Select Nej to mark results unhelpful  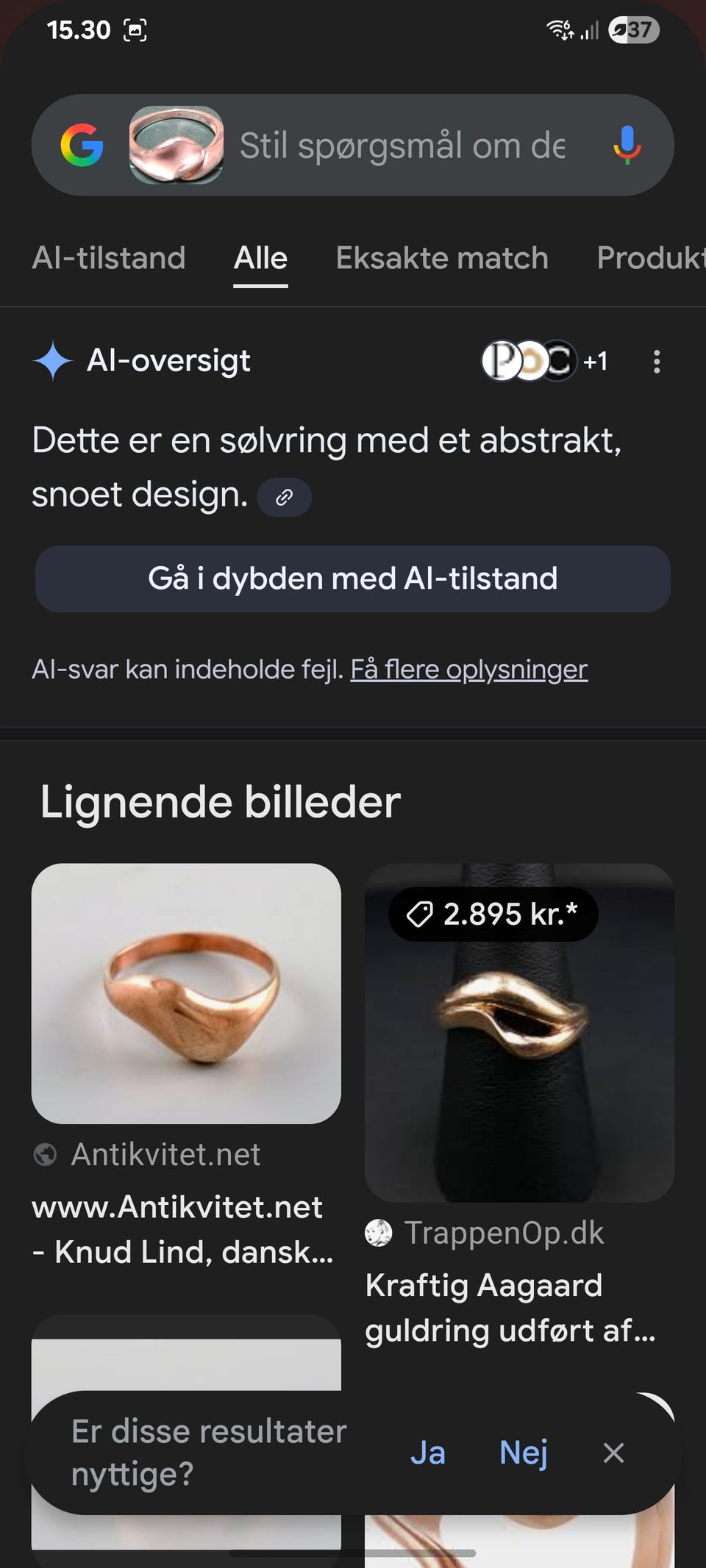[523, 1453]
